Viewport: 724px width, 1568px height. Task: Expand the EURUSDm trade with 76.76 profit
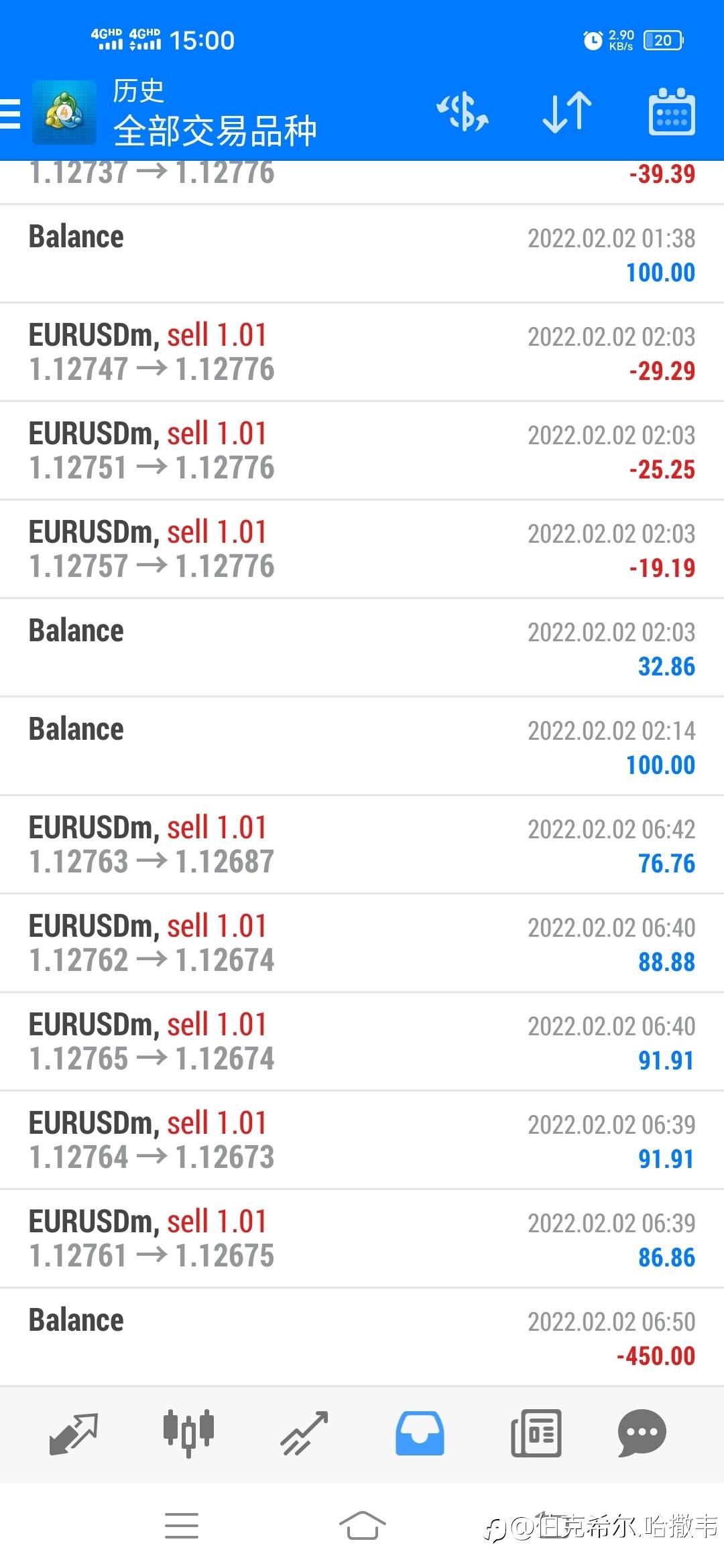tap(362, 845)
